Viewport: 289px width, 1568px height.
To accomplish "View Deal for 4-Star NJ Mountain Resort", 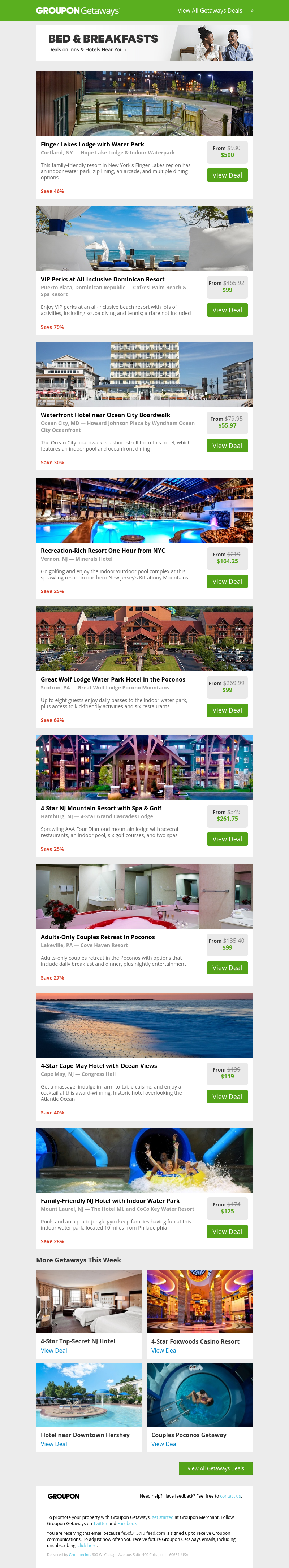I will point(227,840).
